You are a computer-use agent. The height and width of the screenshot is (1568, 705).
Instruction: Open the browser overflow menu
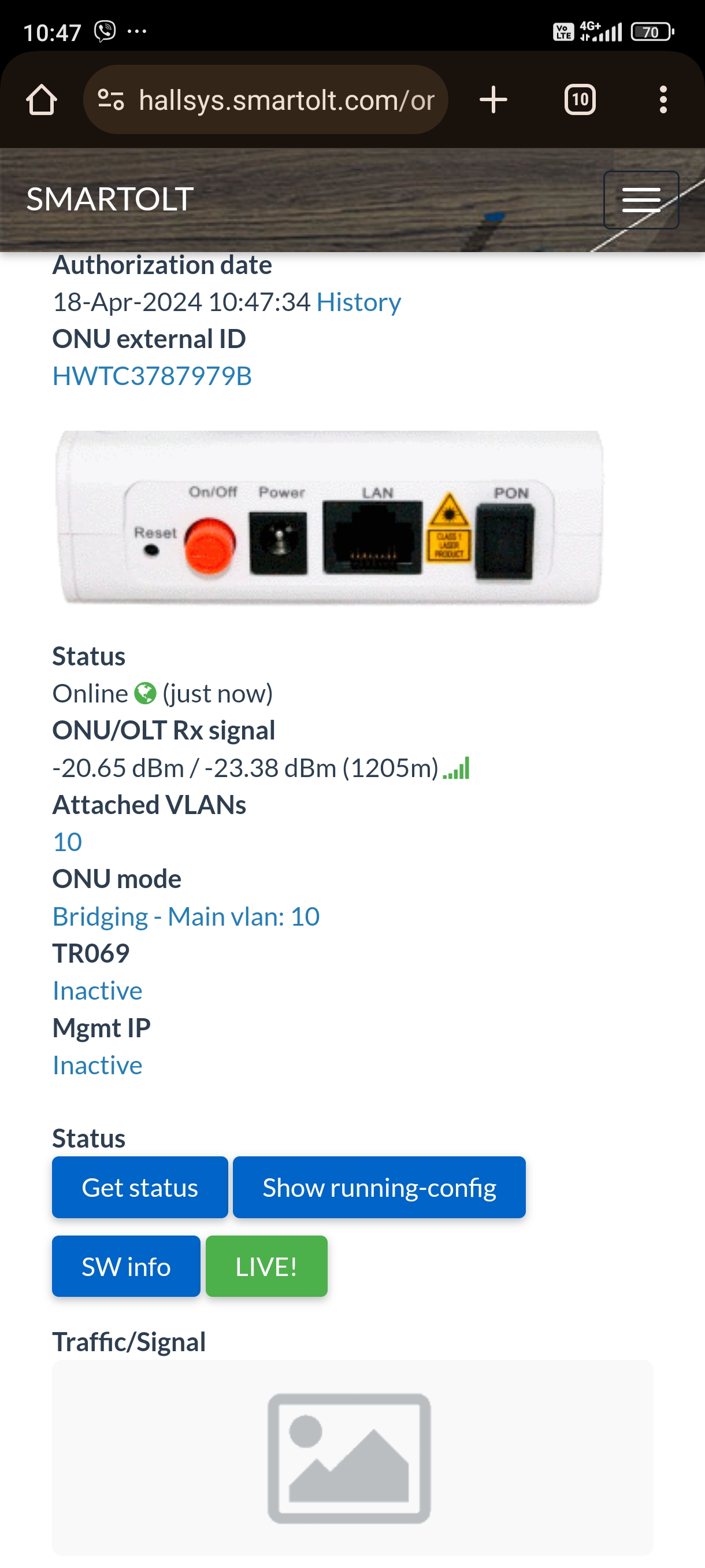click(x=663, y=100)
